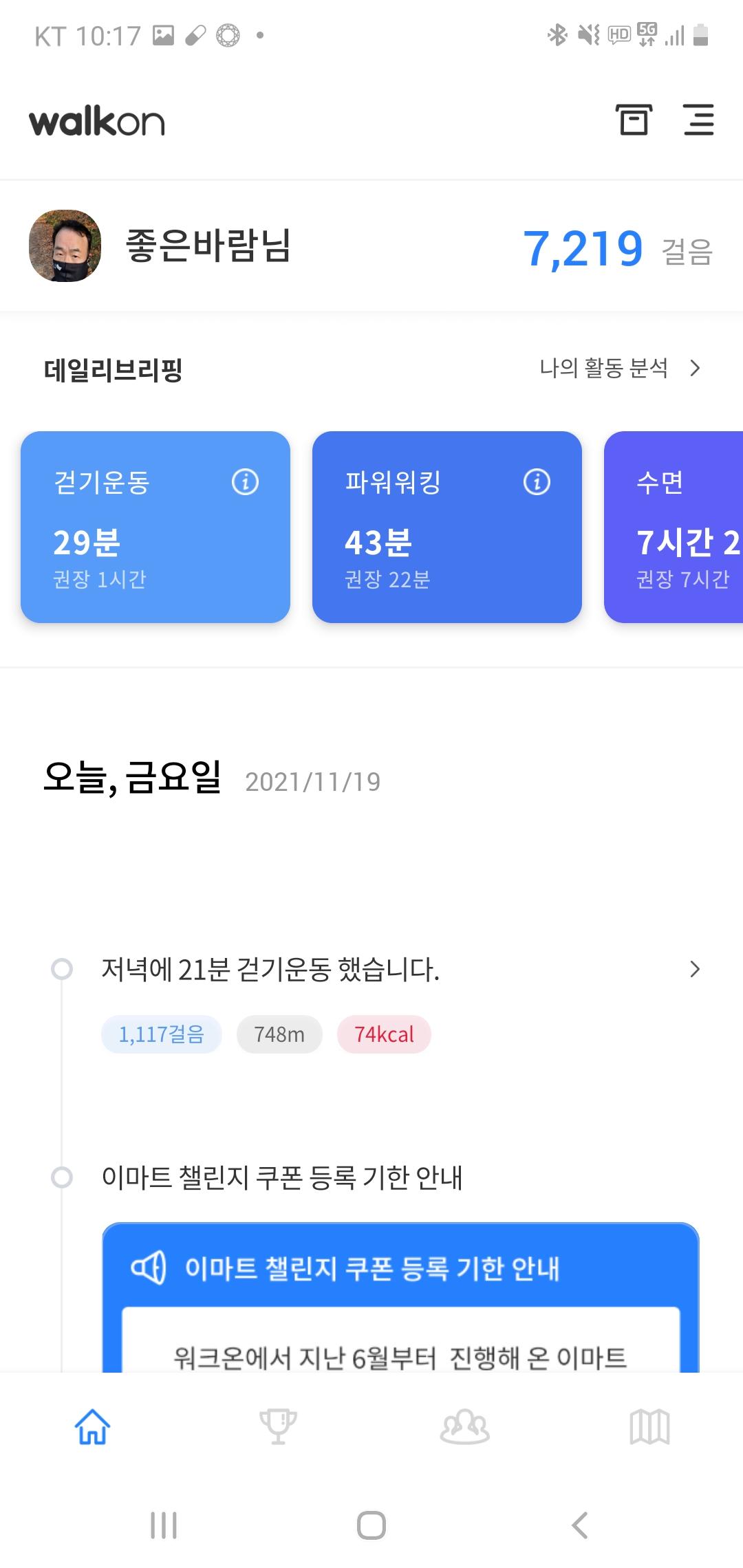Viewport: 743px width, 1568px height.
Task: Open the 수면 card
Action: tap(674, 527)
